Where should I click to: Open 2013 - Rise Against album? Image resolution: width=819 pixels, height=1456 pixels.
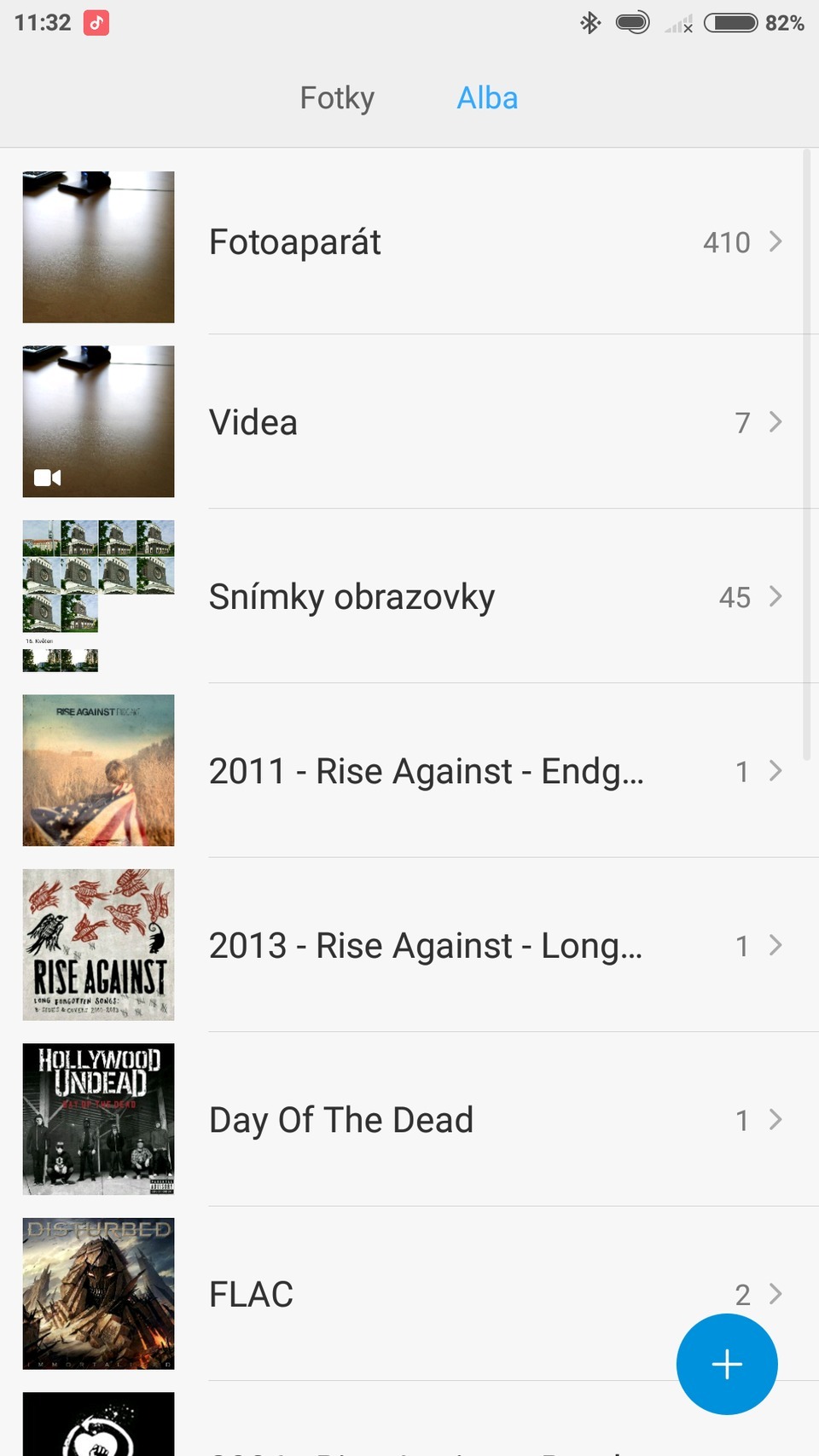click(409, 945)
